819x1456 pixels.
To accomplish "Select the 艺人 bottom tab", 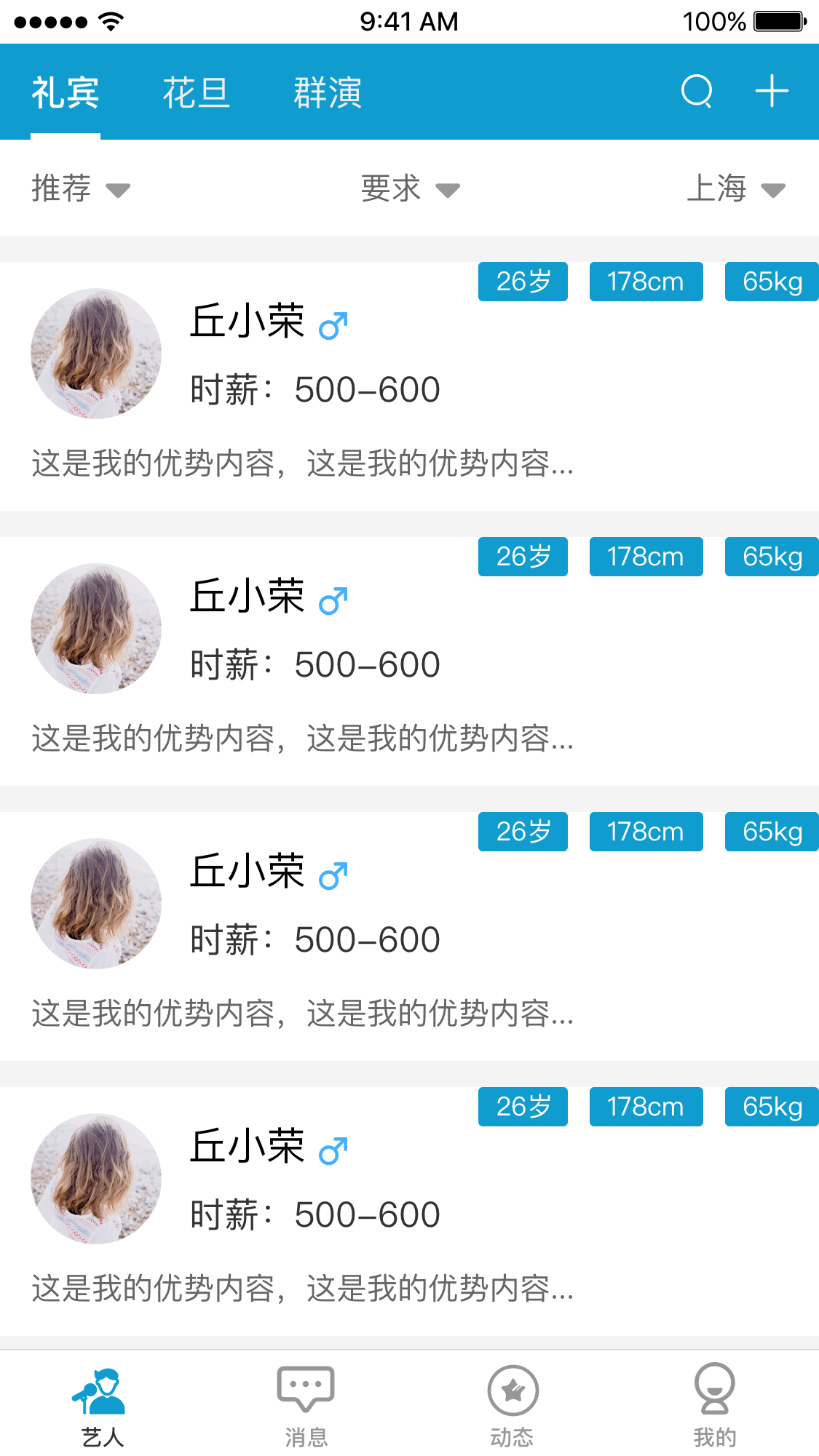I will click(x=102, y=1405).
